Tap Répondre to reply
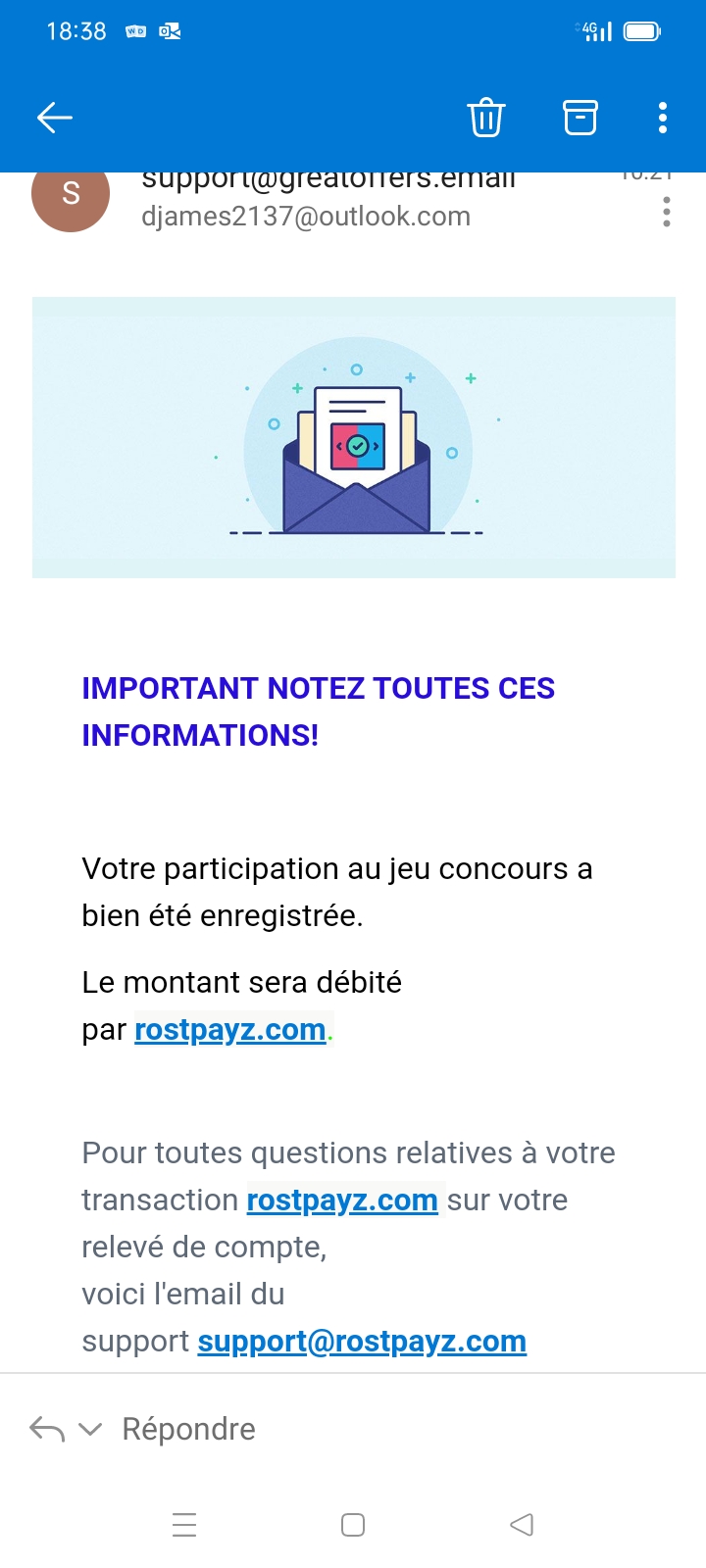The height and width of the screenshot is (1568, 706). (188, 1429)
